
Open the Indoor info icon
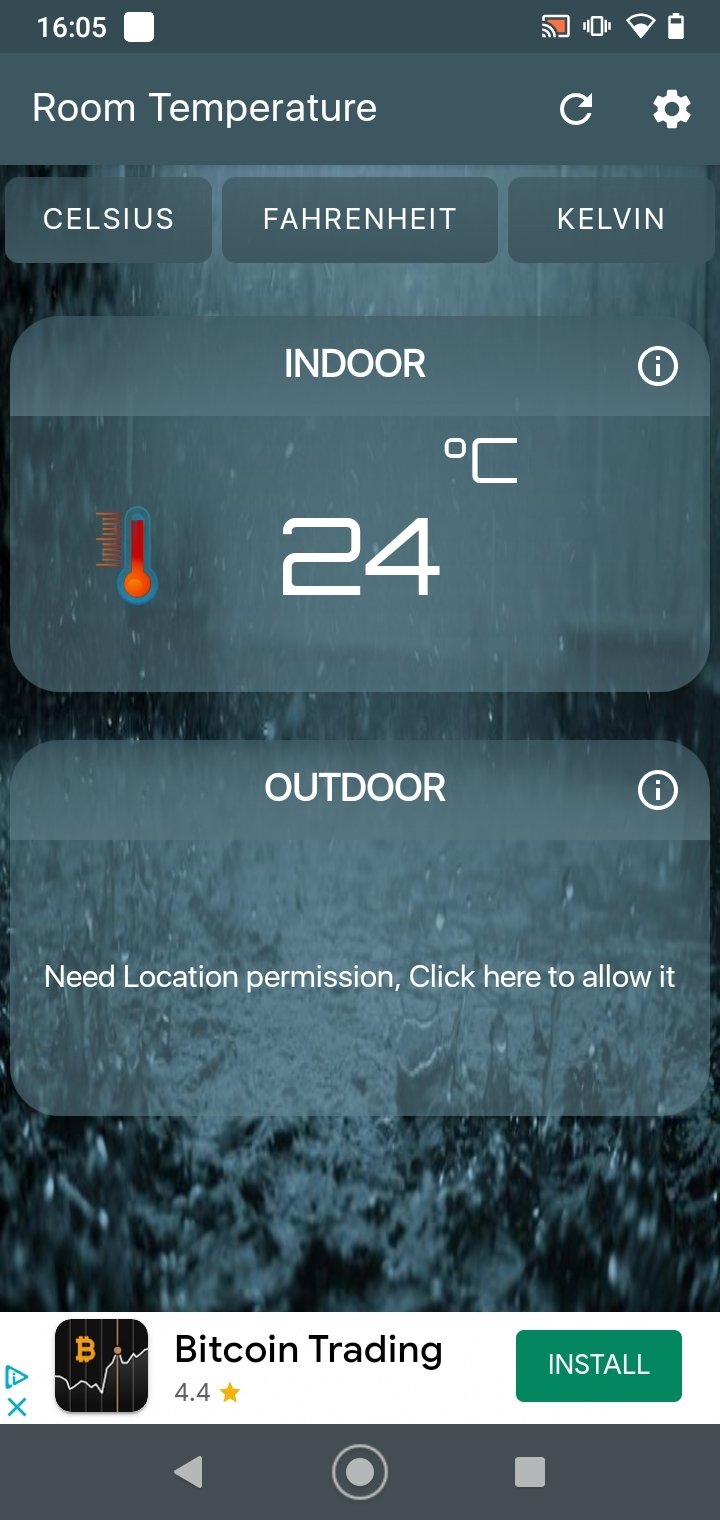657,366
